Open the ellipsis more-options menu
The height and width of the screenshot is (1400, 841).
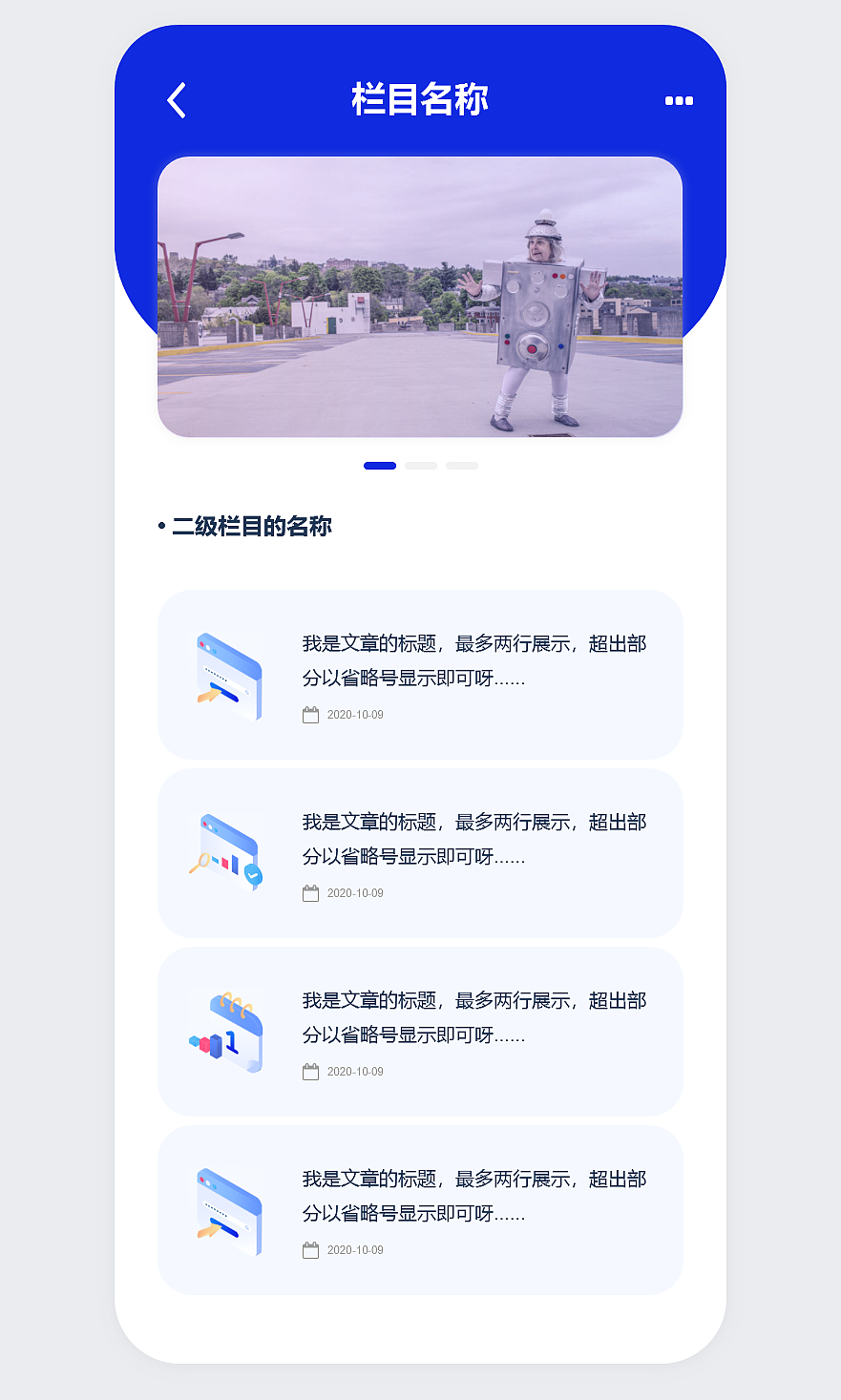coord(679,100)
